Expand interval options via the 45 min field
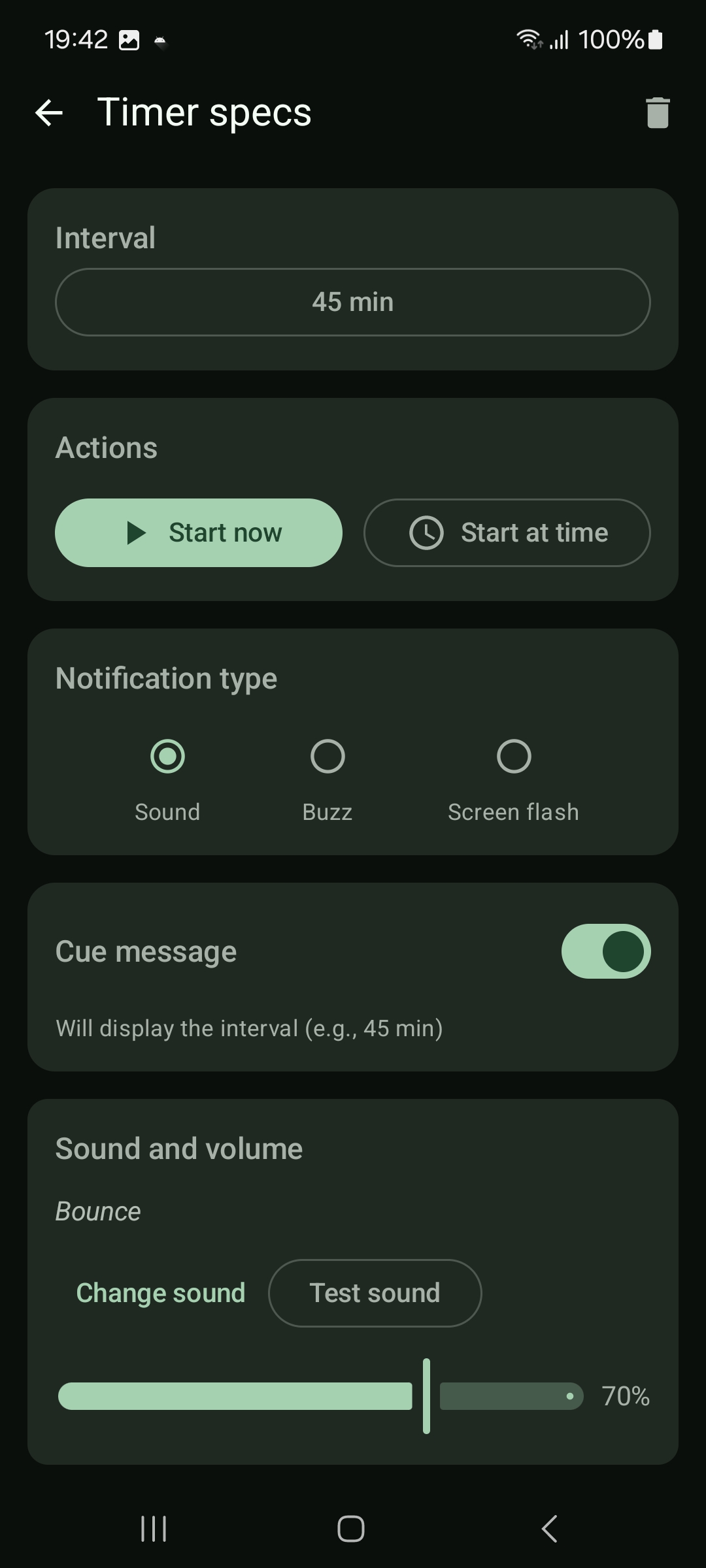The width and height of the screenshot is (706, 1568). (x=353, y=302)
